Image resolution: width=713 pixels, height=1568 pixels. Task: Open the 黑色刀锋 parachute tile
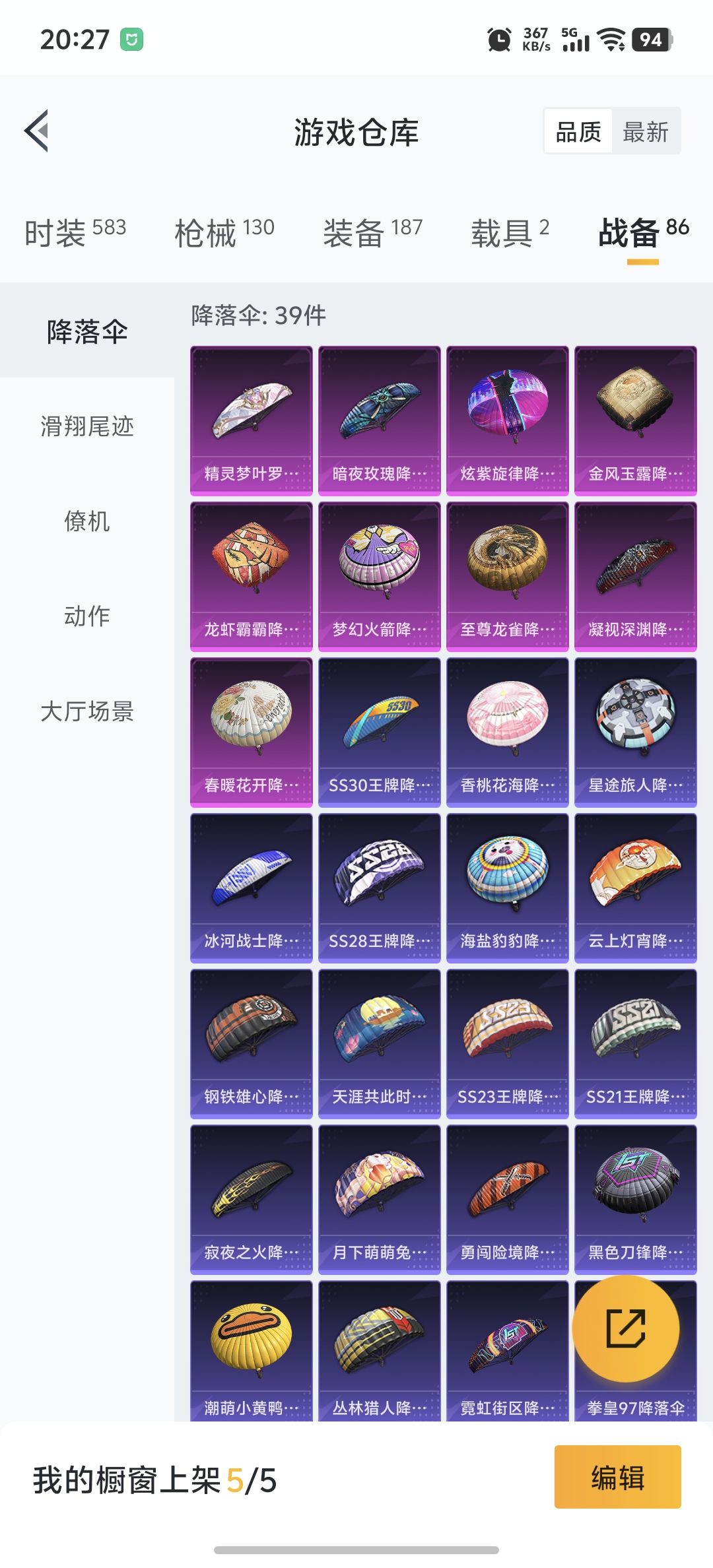pos(636,1200)
